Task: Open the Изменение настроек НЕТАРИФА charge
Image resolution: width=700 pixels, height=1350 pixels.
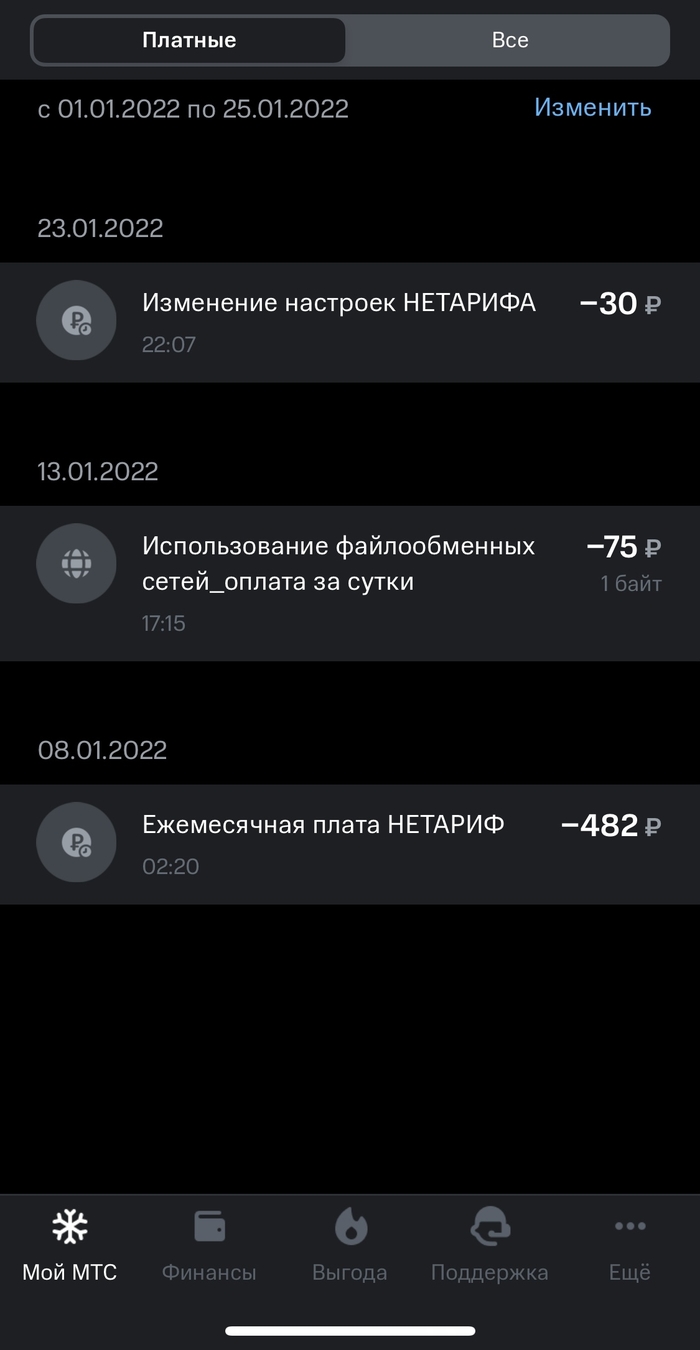Action: [x=350, y=322]
